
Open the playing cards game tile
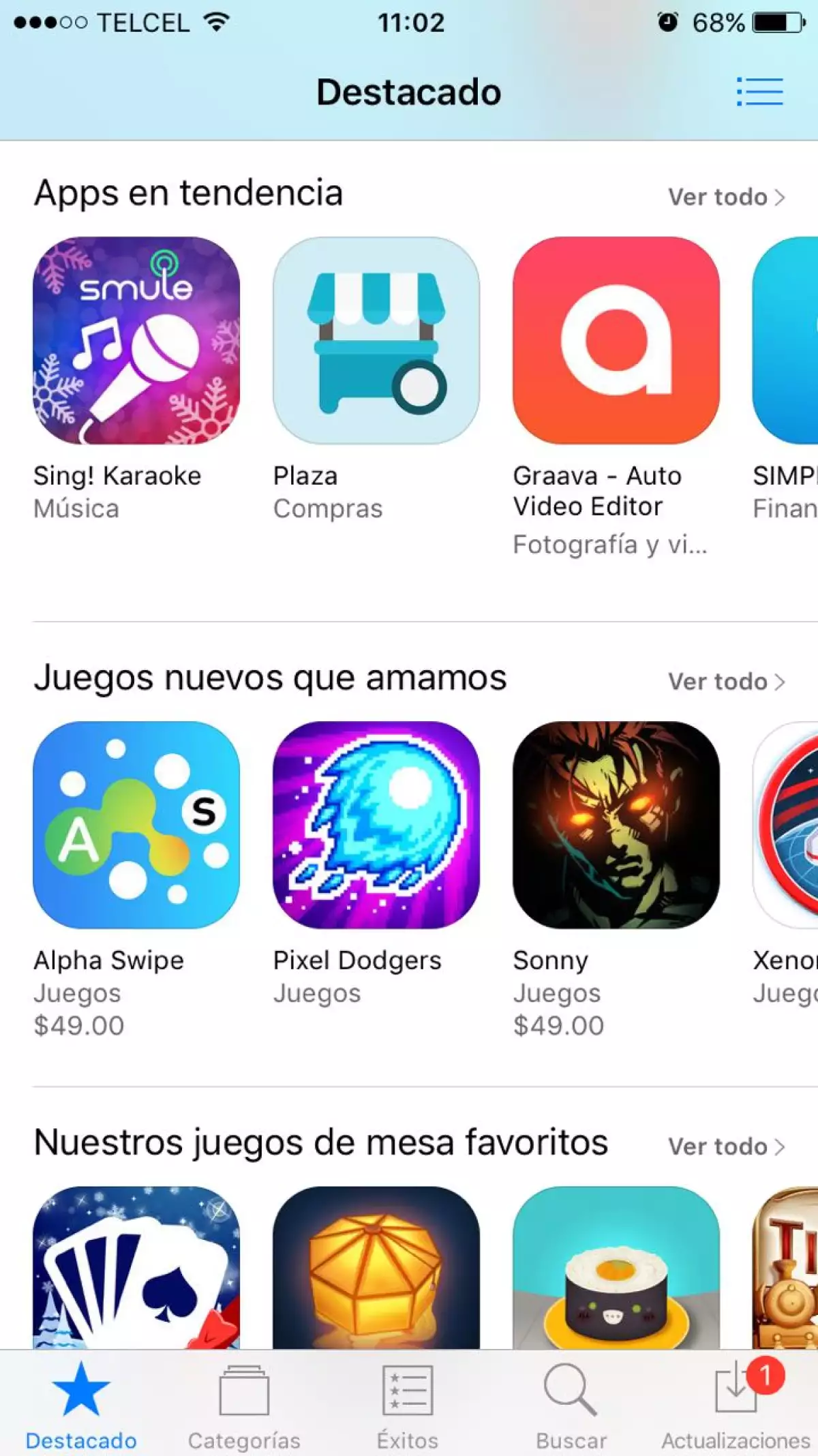(136, 1268)
